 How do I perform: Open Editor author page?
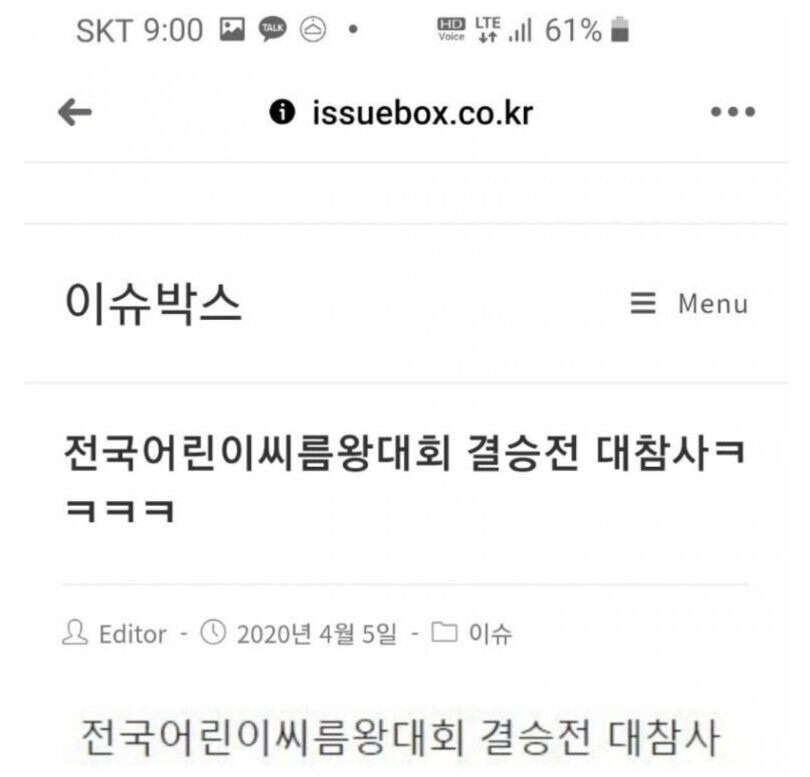(132, 634)
